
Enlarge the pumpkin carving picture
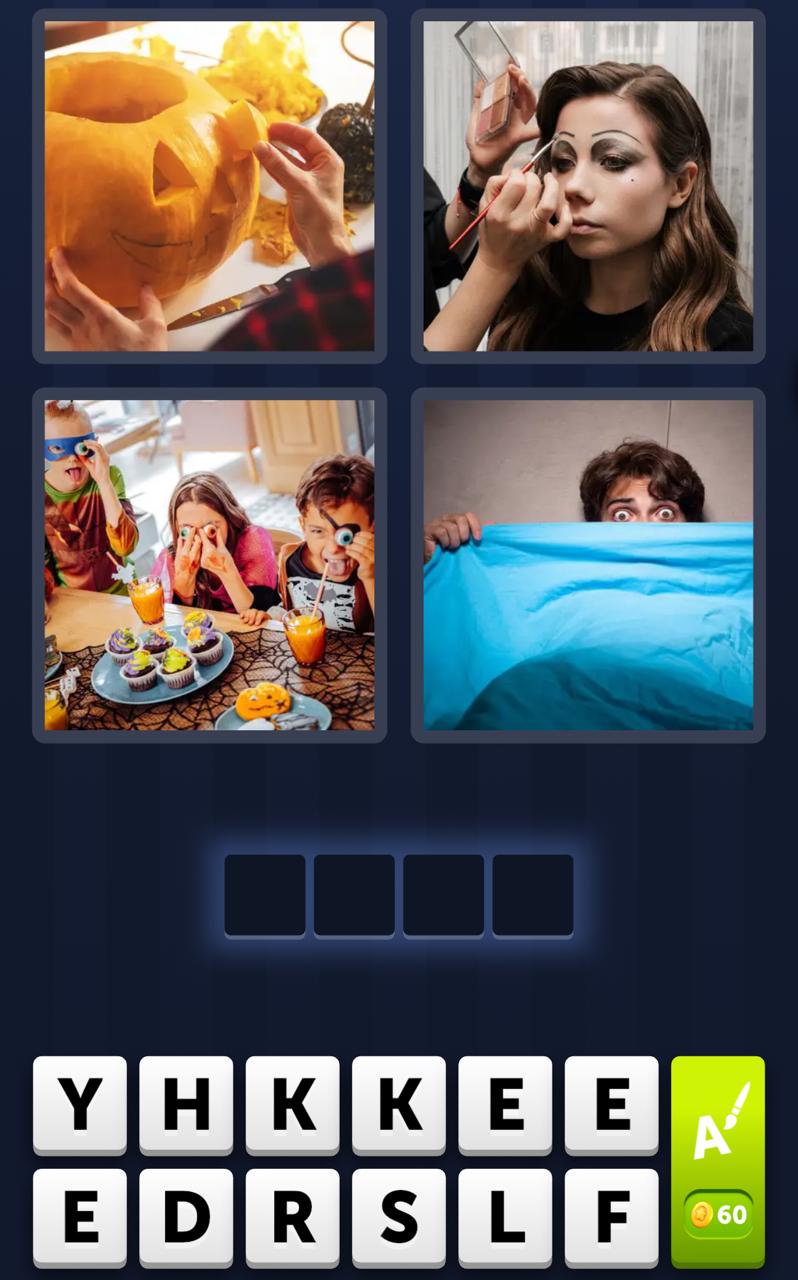pyautogui.click(x=209, y=186)
